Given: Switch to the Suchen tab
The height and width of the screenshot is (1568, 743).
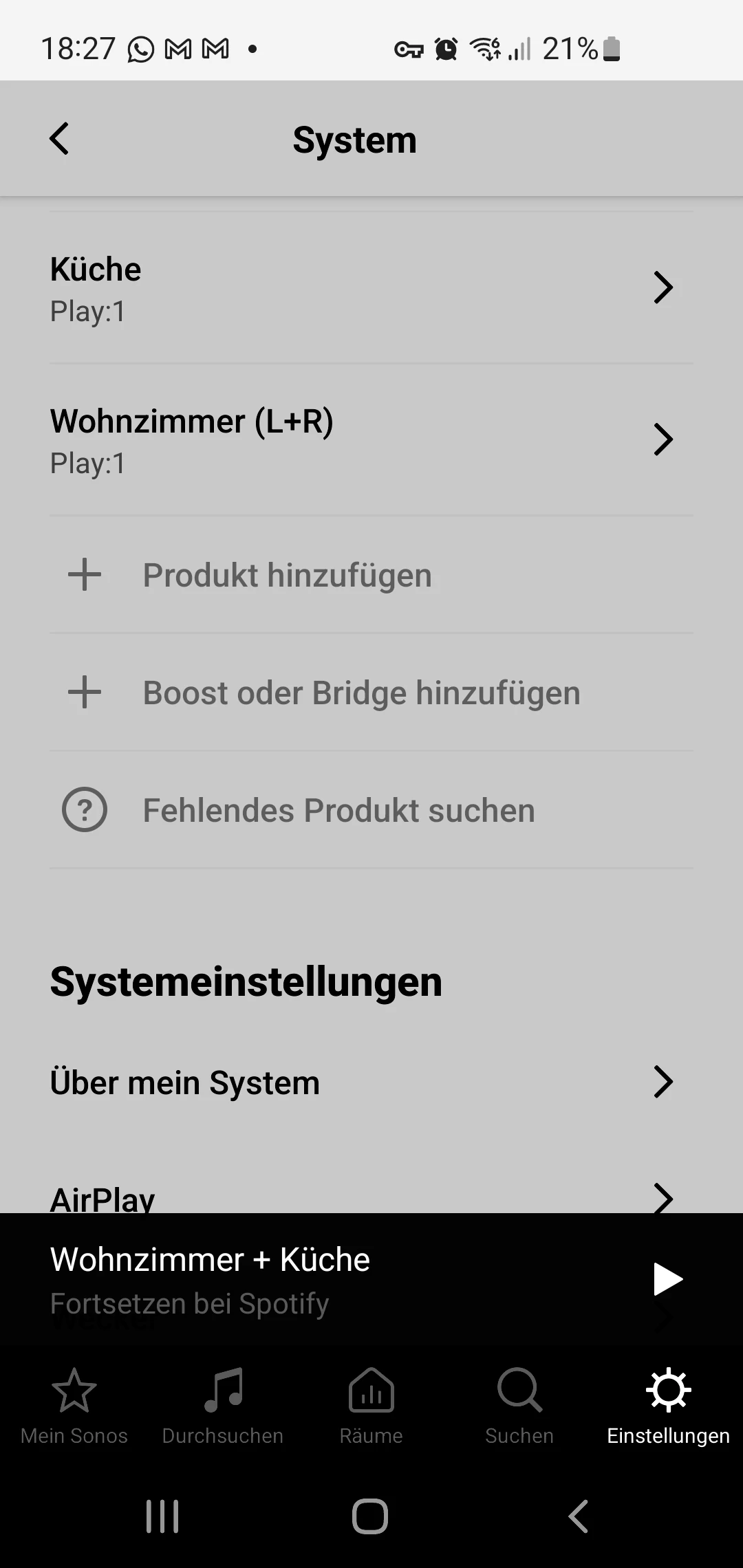Looking at the screenshot, I should (x=519, y=1406).
